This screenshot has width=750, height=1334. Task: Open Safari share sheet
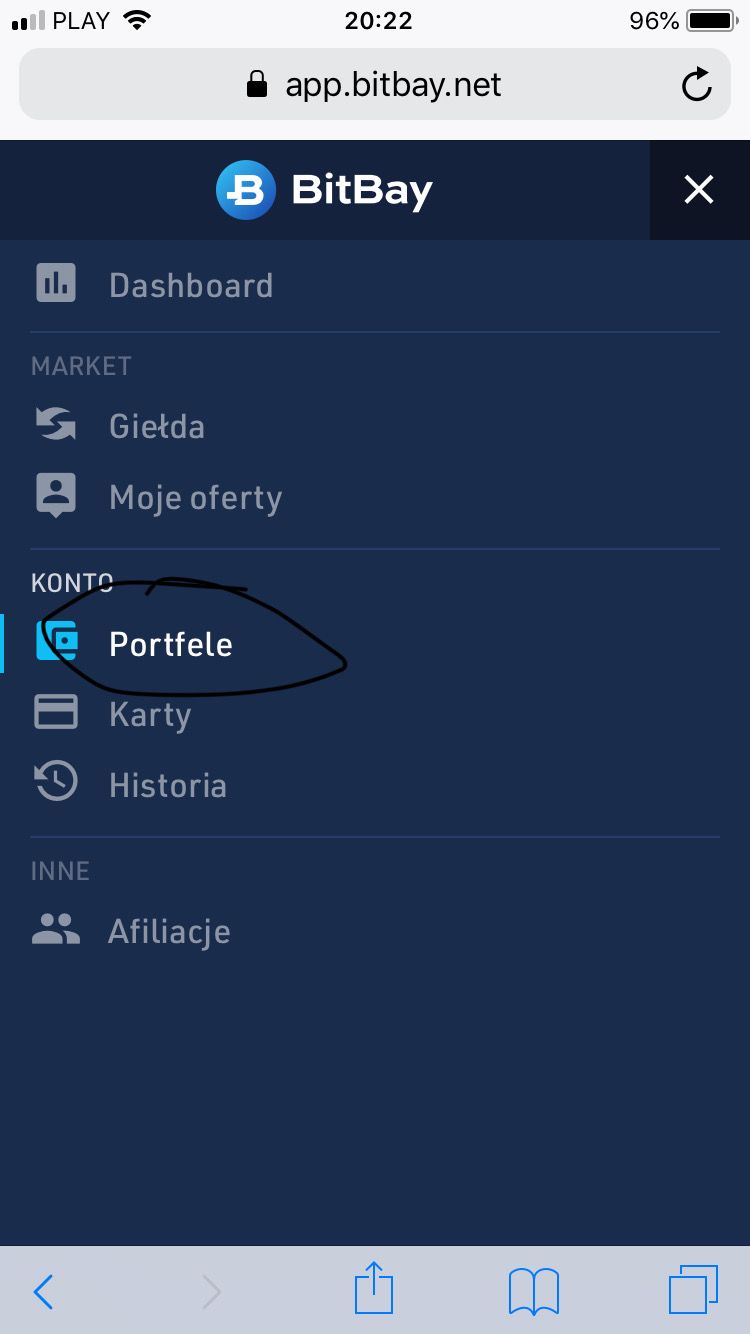374,1289
